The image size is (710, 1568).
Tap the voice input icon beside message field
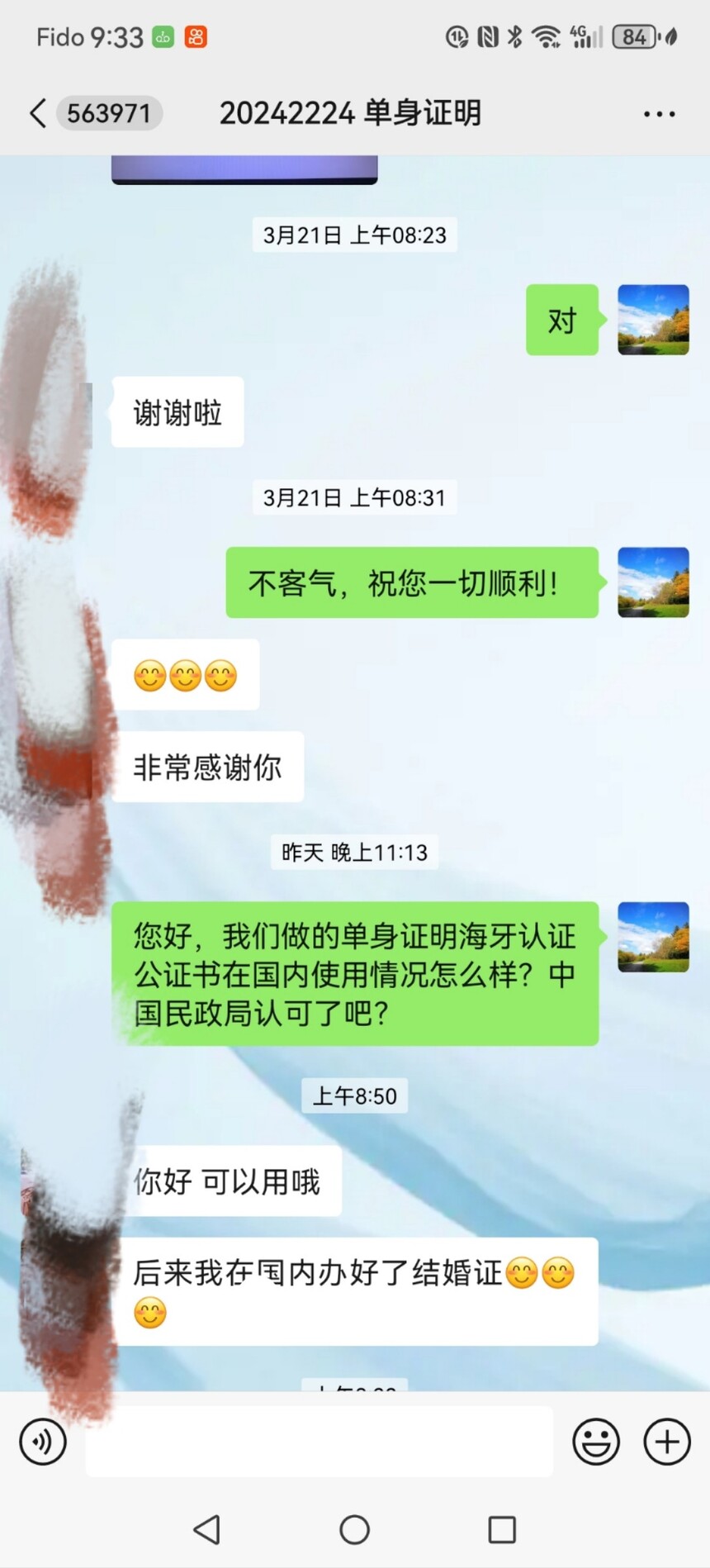pyautogui.click(x=42, y=1442)
